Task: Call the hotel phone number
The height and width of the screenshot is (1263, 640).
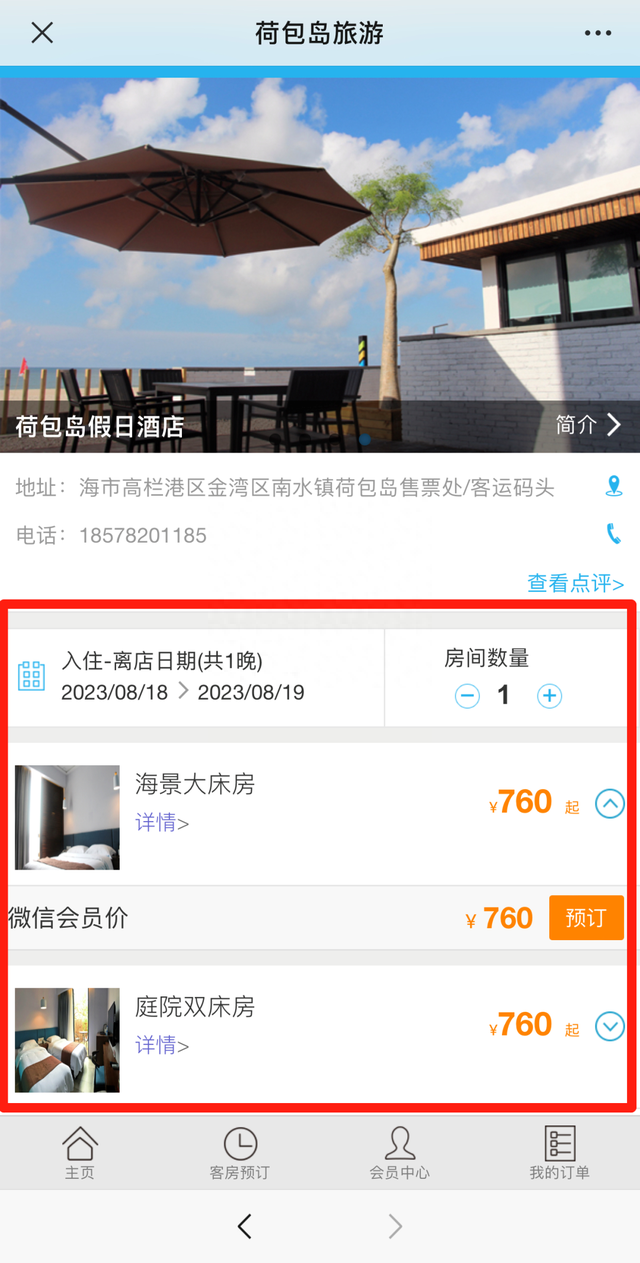Action: pos(614,534)
